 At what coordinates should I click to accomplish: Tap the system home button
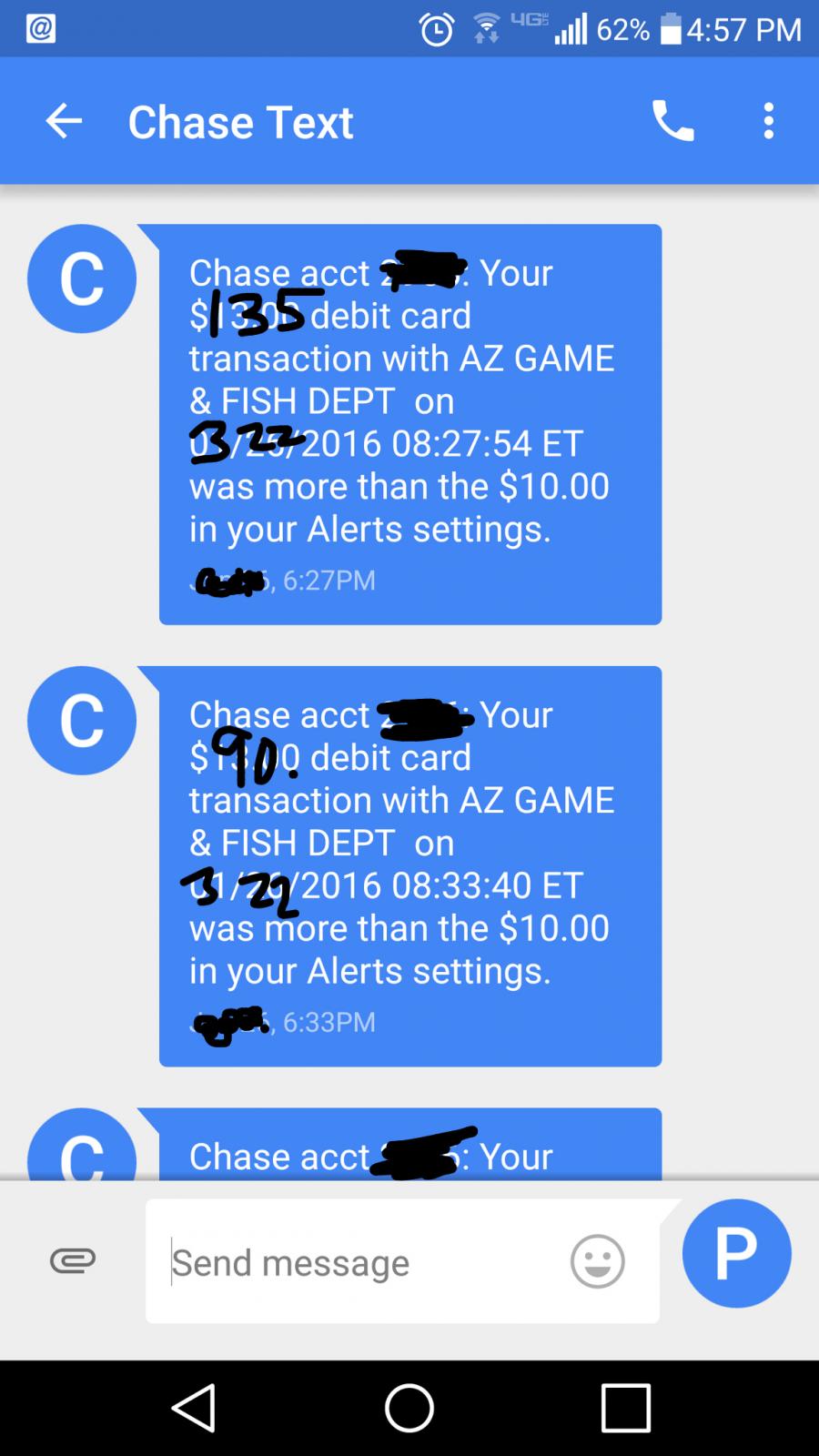[409, 1408]
